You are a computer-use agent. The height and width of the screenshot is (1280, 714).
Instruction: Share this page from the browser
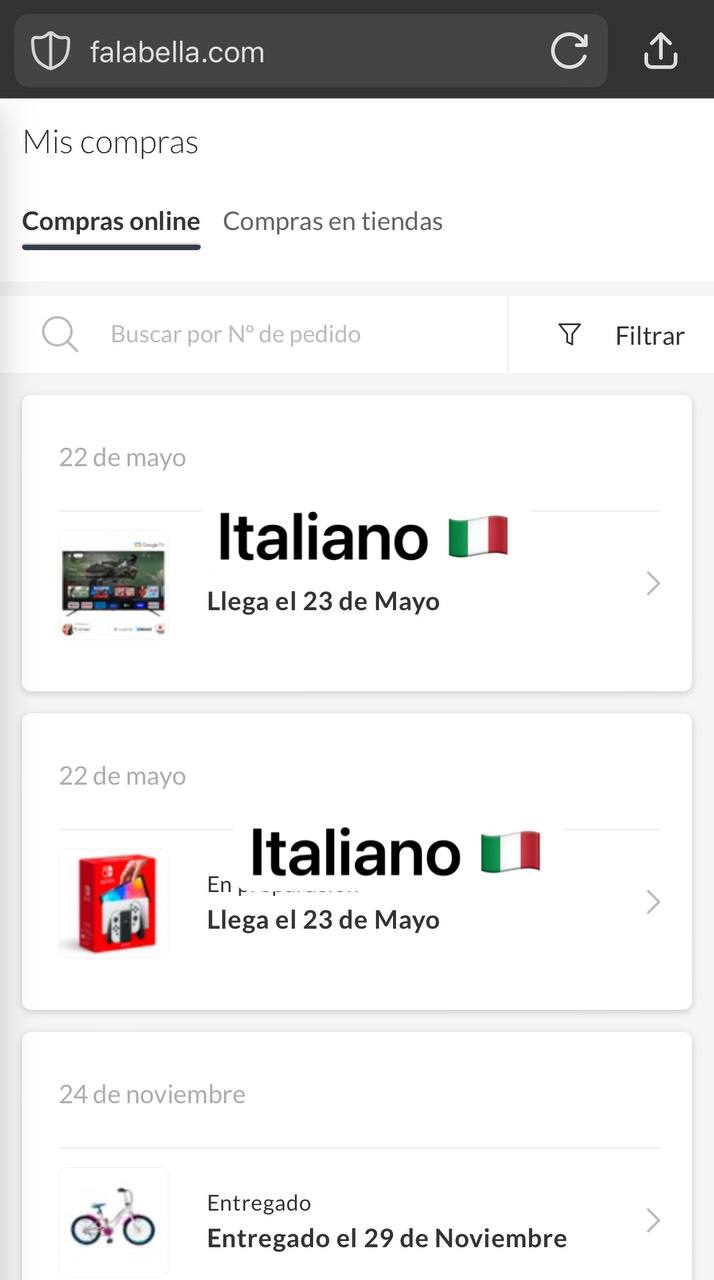click(x=661, y=51)
